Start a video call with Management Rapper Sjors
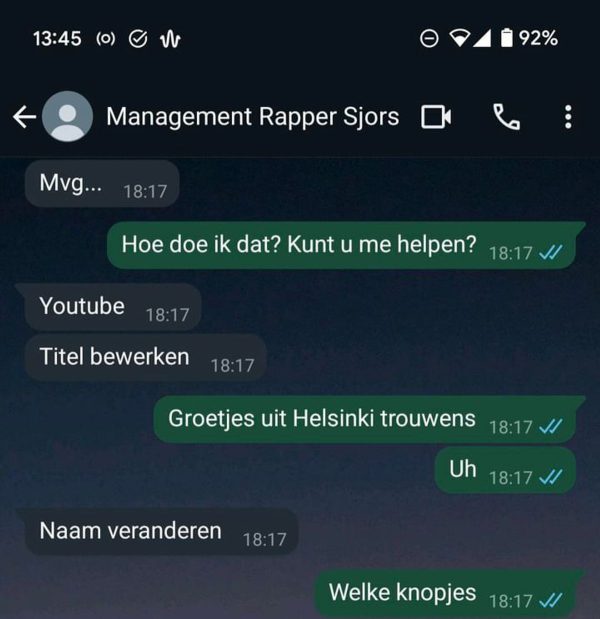Viewport: 600px width, 619px height. pyautogui.click(x=436, y=117)
